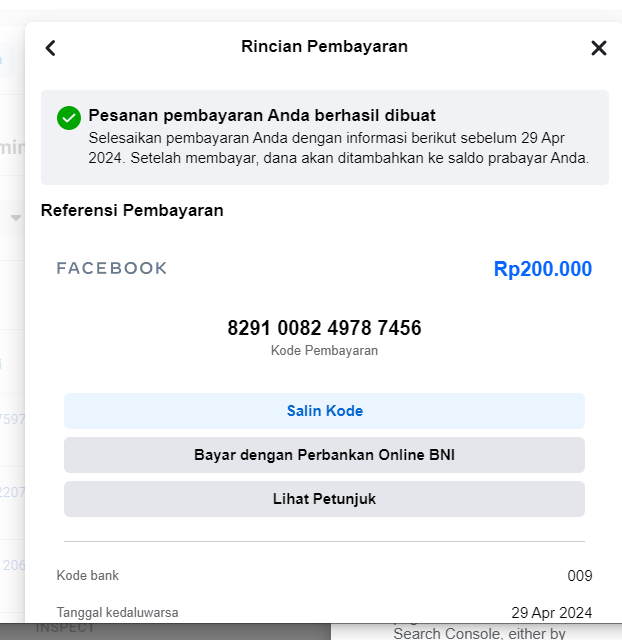
Task: Close the Rincian Pembayaran dialog
Action: (598, 48)
